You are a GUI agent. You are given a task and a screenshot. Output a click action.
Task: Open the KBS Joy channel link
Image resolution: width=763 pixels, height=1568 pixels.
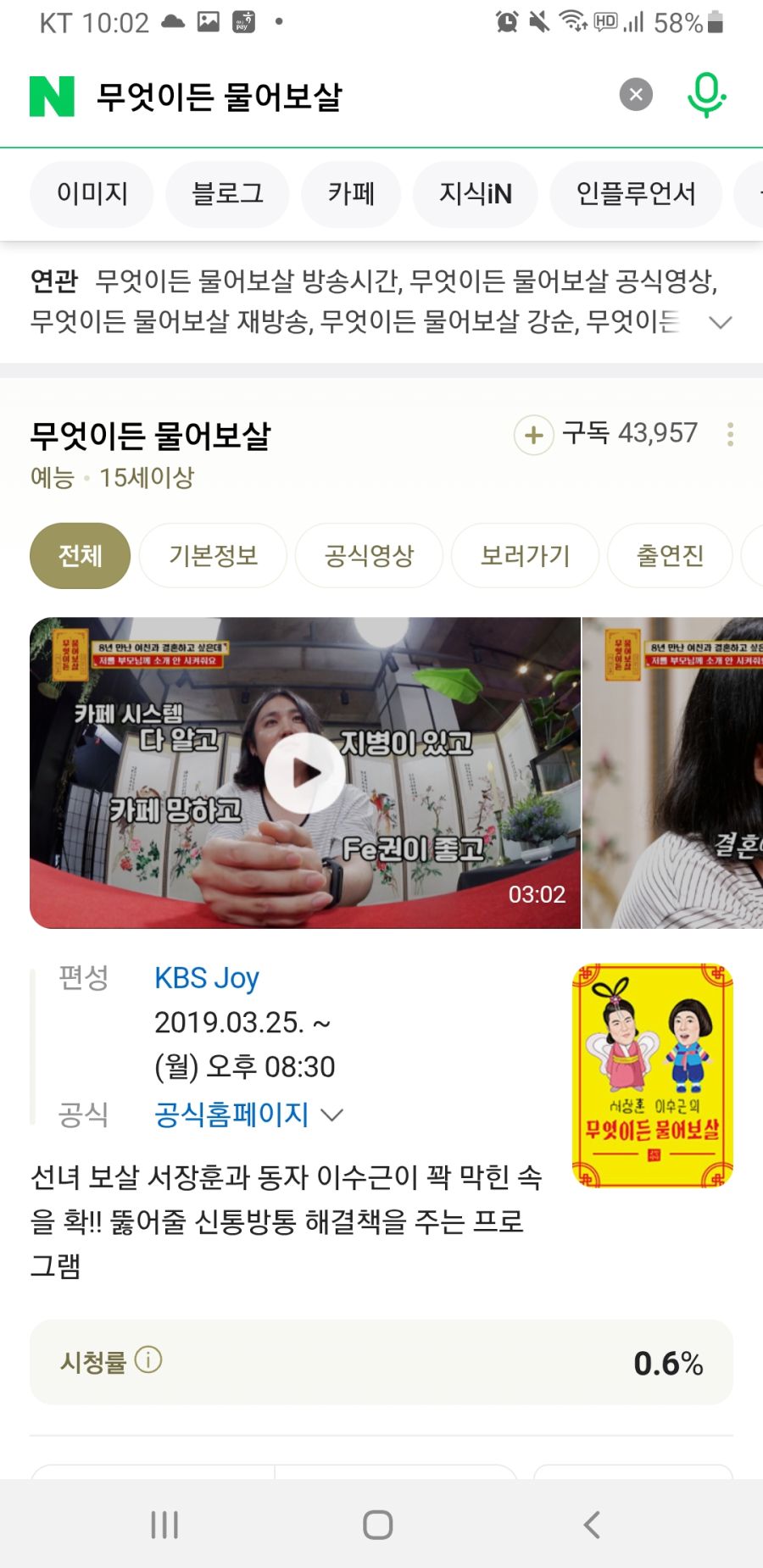click(x=206, y=978)
